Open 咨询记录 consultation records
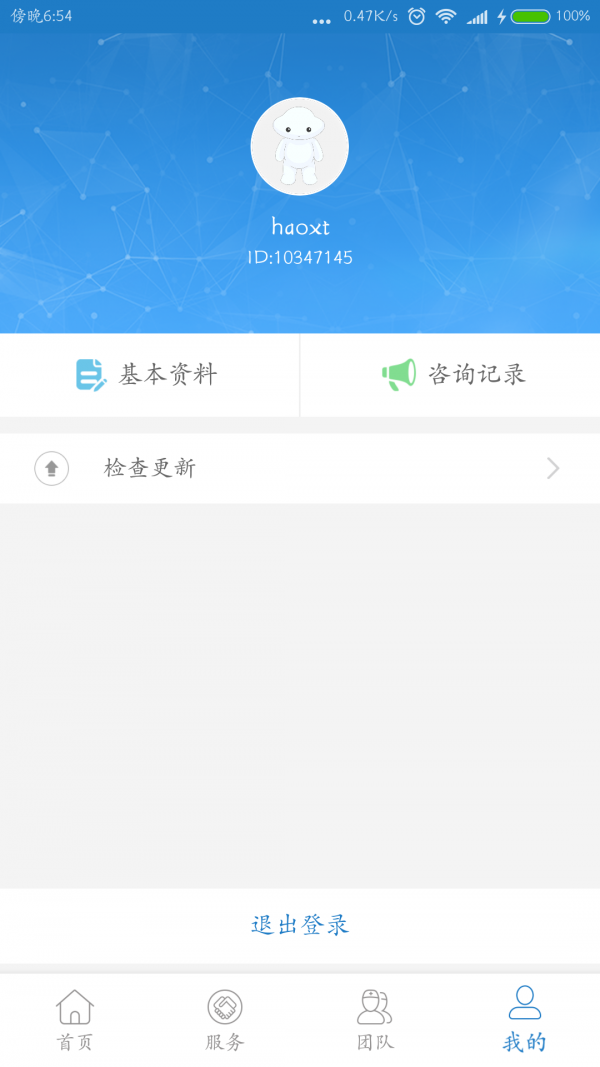Image resolution: width=600 pixels, height=1067 pixels. point(451,375)
